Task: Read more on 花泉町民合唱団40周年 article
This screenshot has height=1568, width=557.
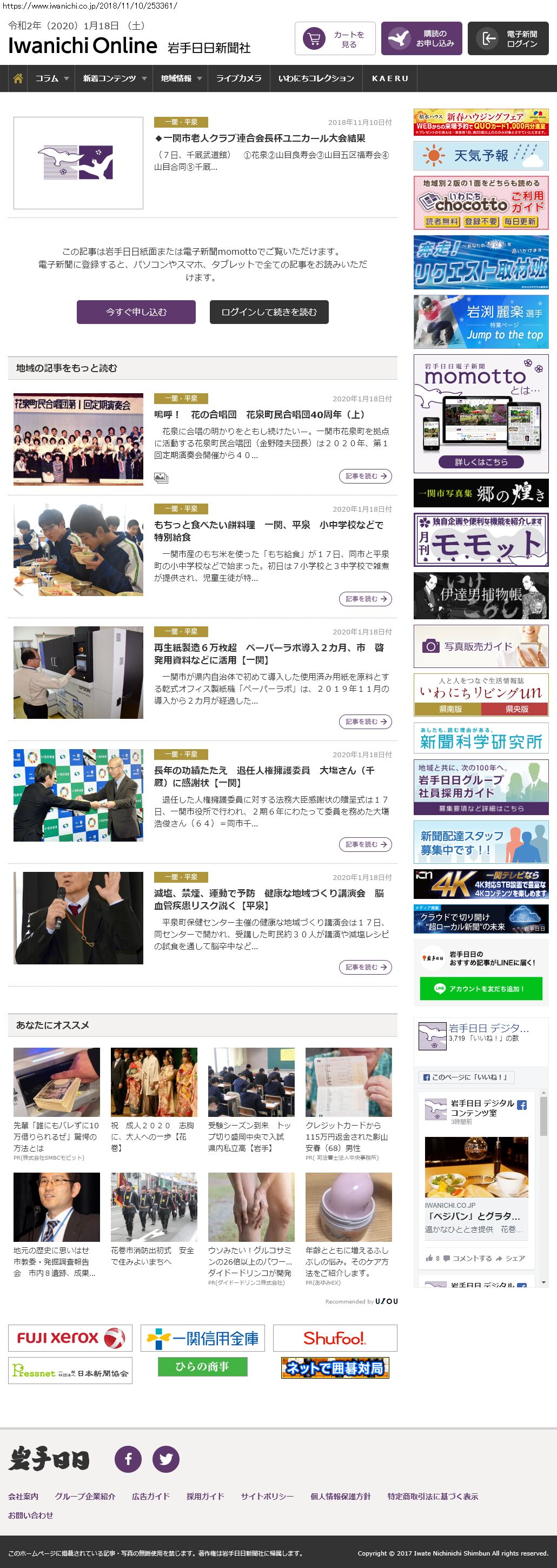Action: [365, 476]
